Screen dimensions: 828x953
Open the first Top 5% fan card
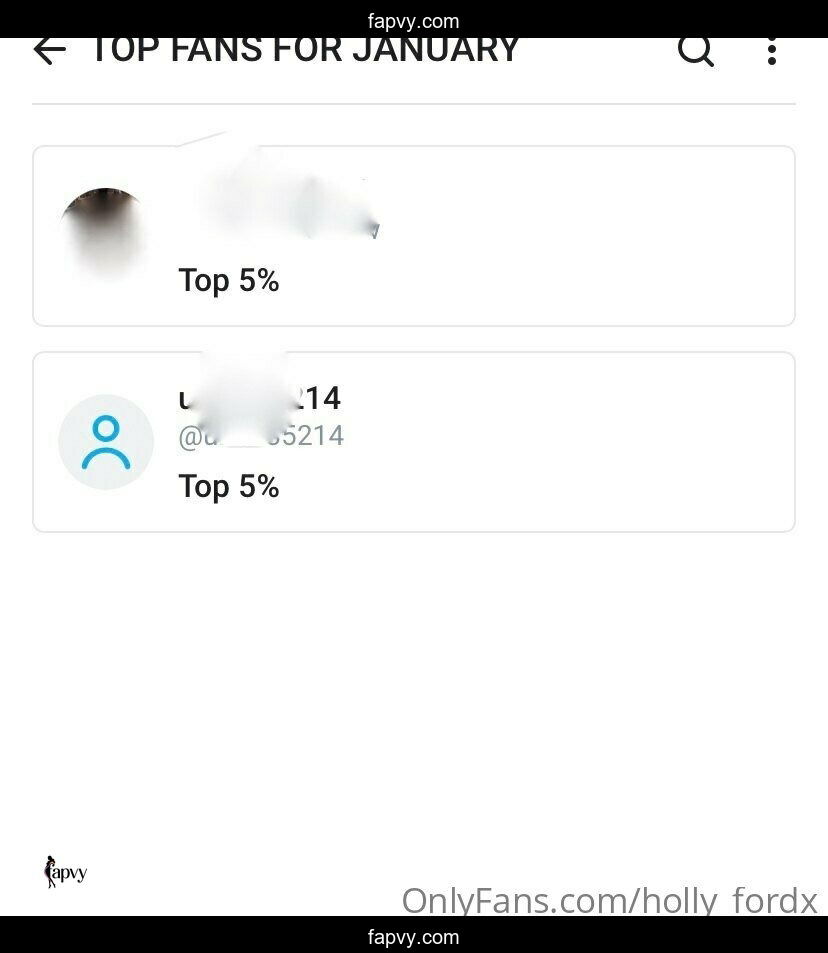click(x=413, y=236)
